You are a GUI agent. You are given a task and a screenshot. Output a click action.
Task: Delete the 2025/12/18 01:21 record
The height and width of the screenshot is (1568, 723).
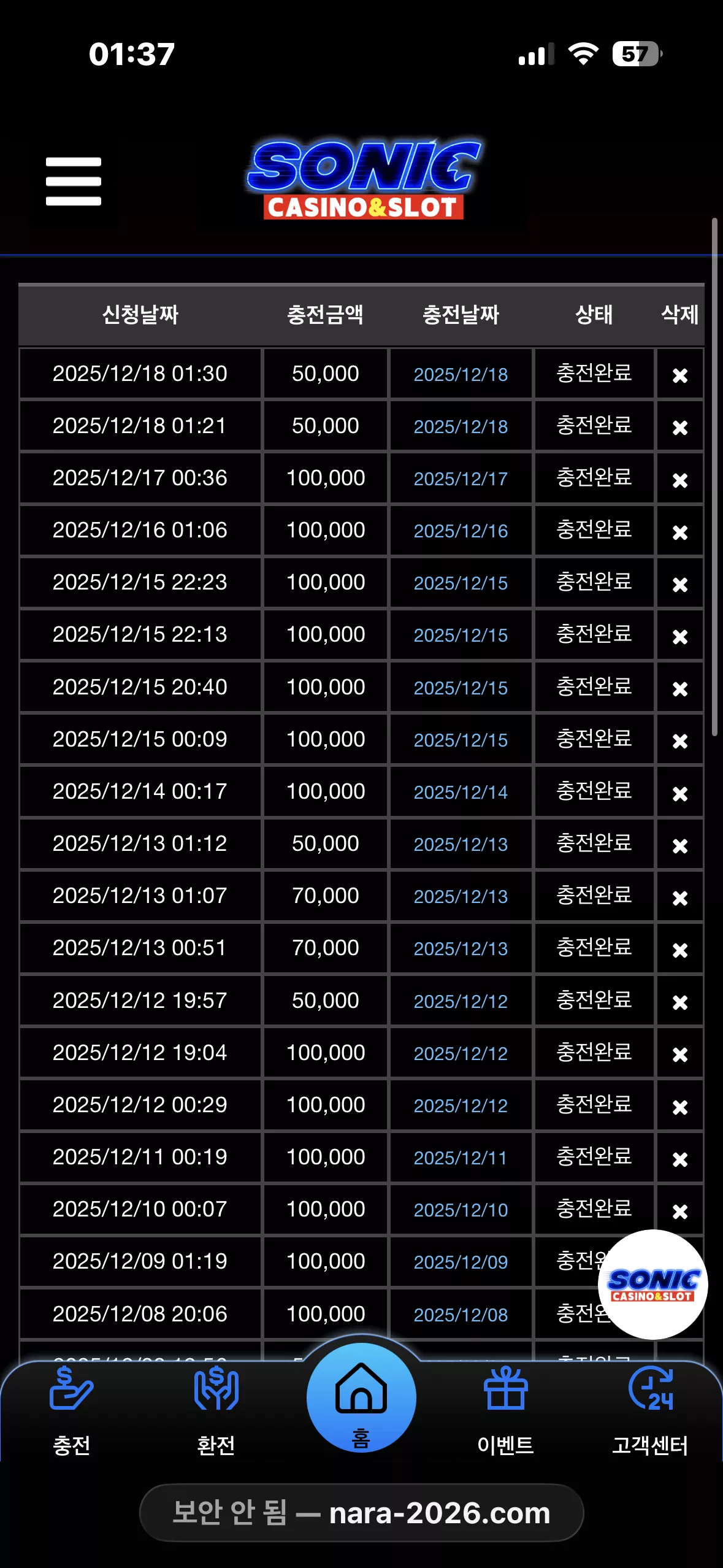tap(679, 427)
